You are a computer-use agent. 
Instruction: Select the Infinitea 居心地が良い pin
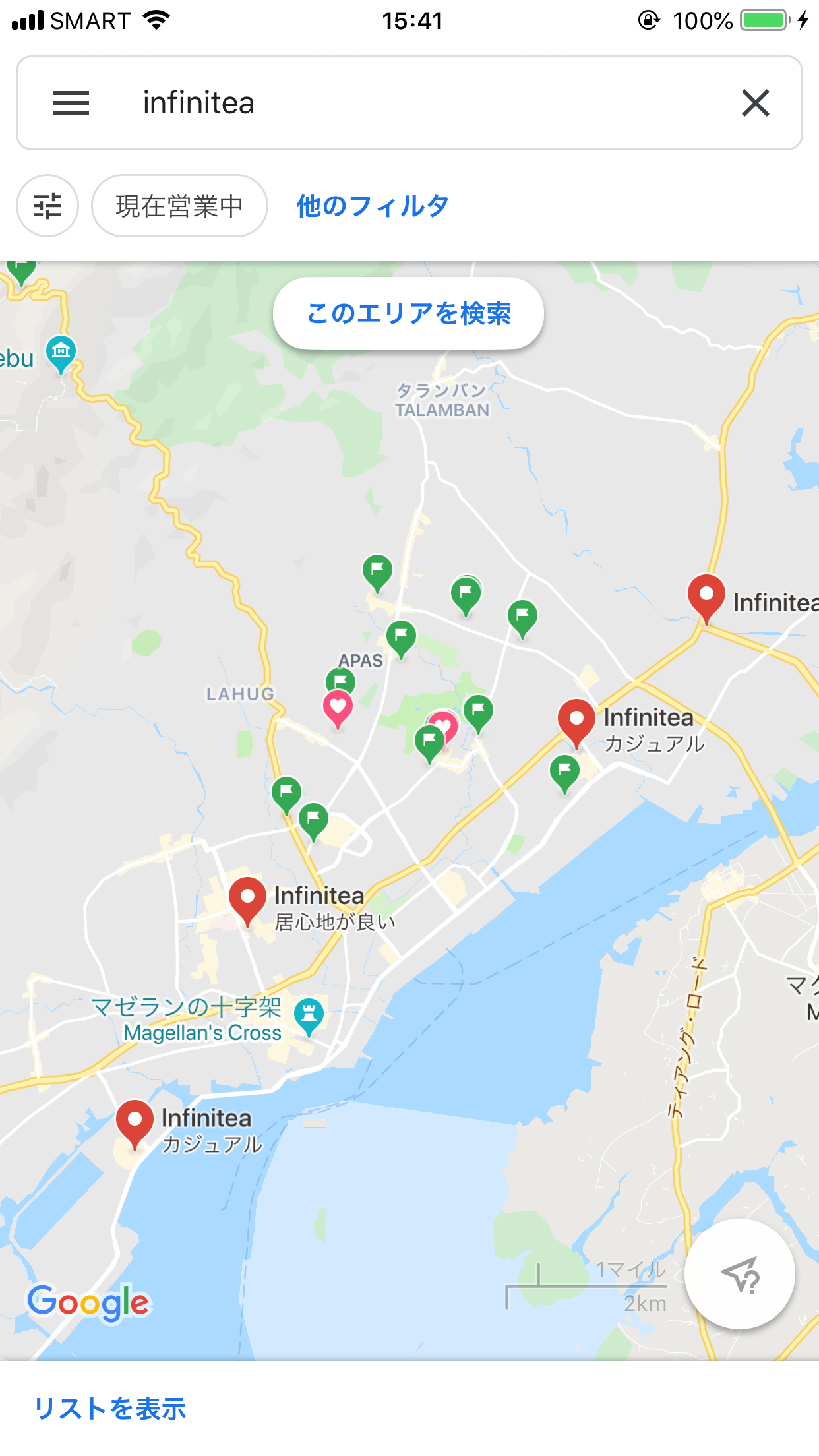coord(247,899)
